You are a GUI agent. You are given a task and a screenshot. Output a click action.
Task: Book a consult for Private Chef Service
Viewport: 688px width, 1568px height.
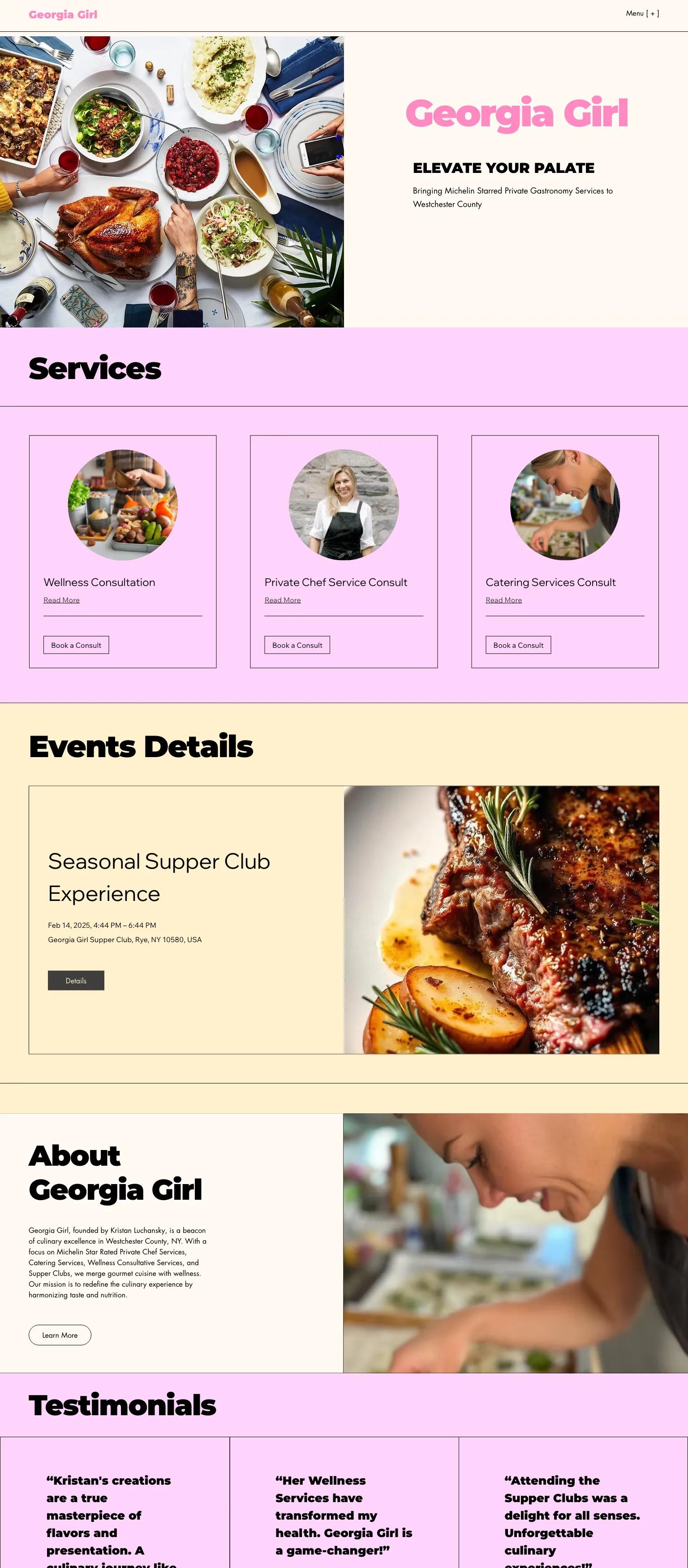(297, 645)
